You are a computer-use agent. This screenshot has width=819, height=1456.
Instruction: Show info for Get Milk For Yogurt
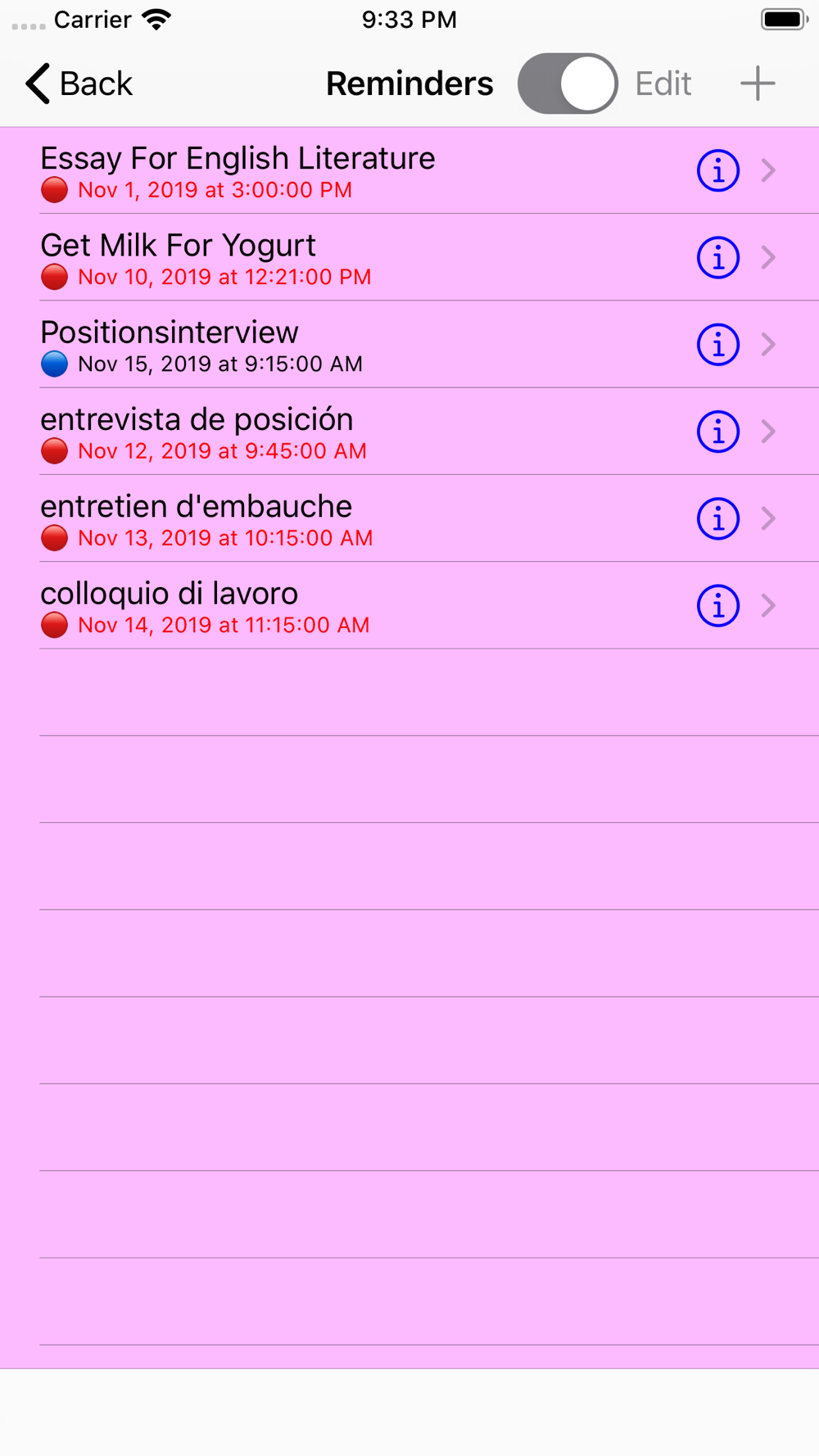coord(718,257)
